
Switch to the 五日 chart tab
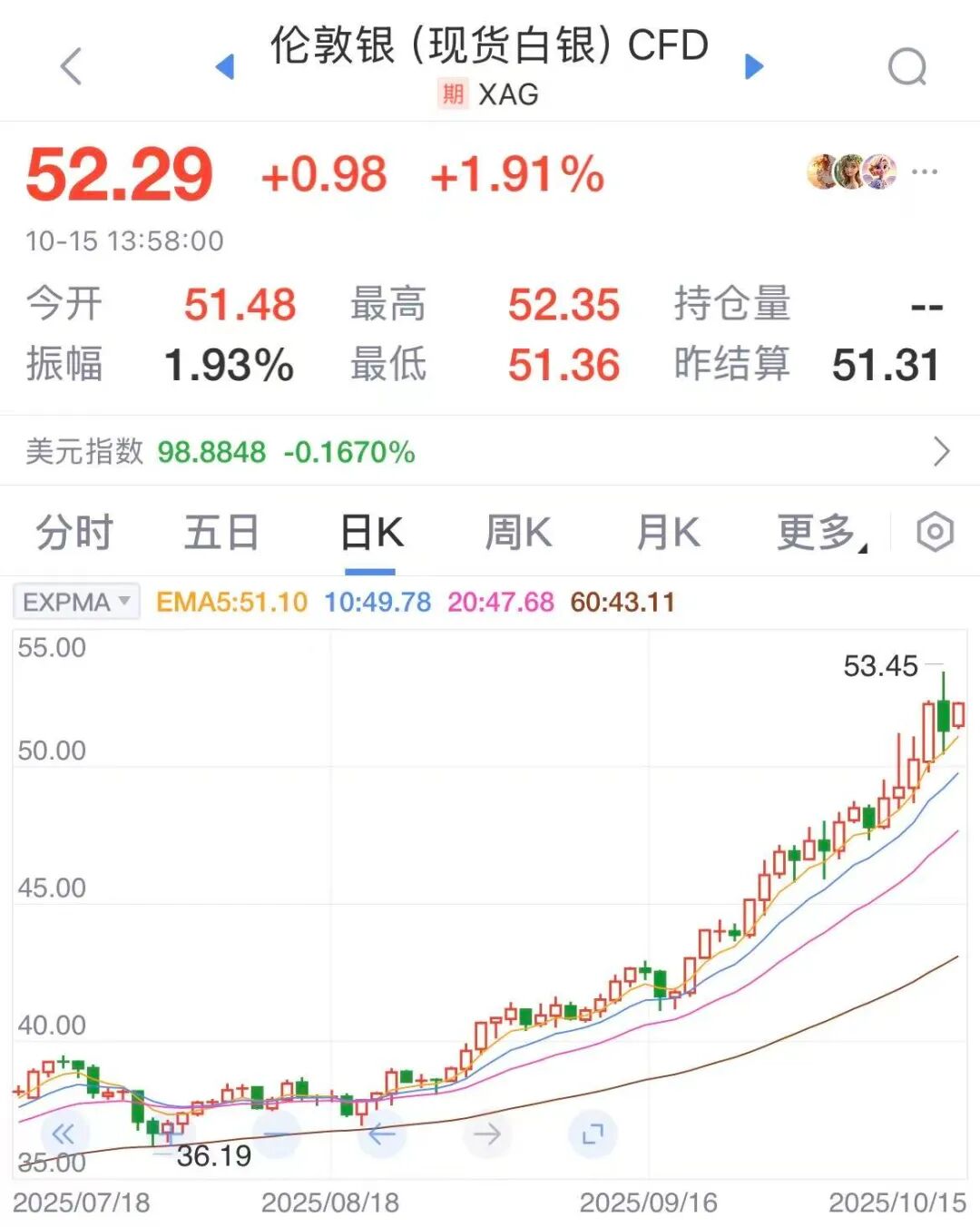(222, 533)
